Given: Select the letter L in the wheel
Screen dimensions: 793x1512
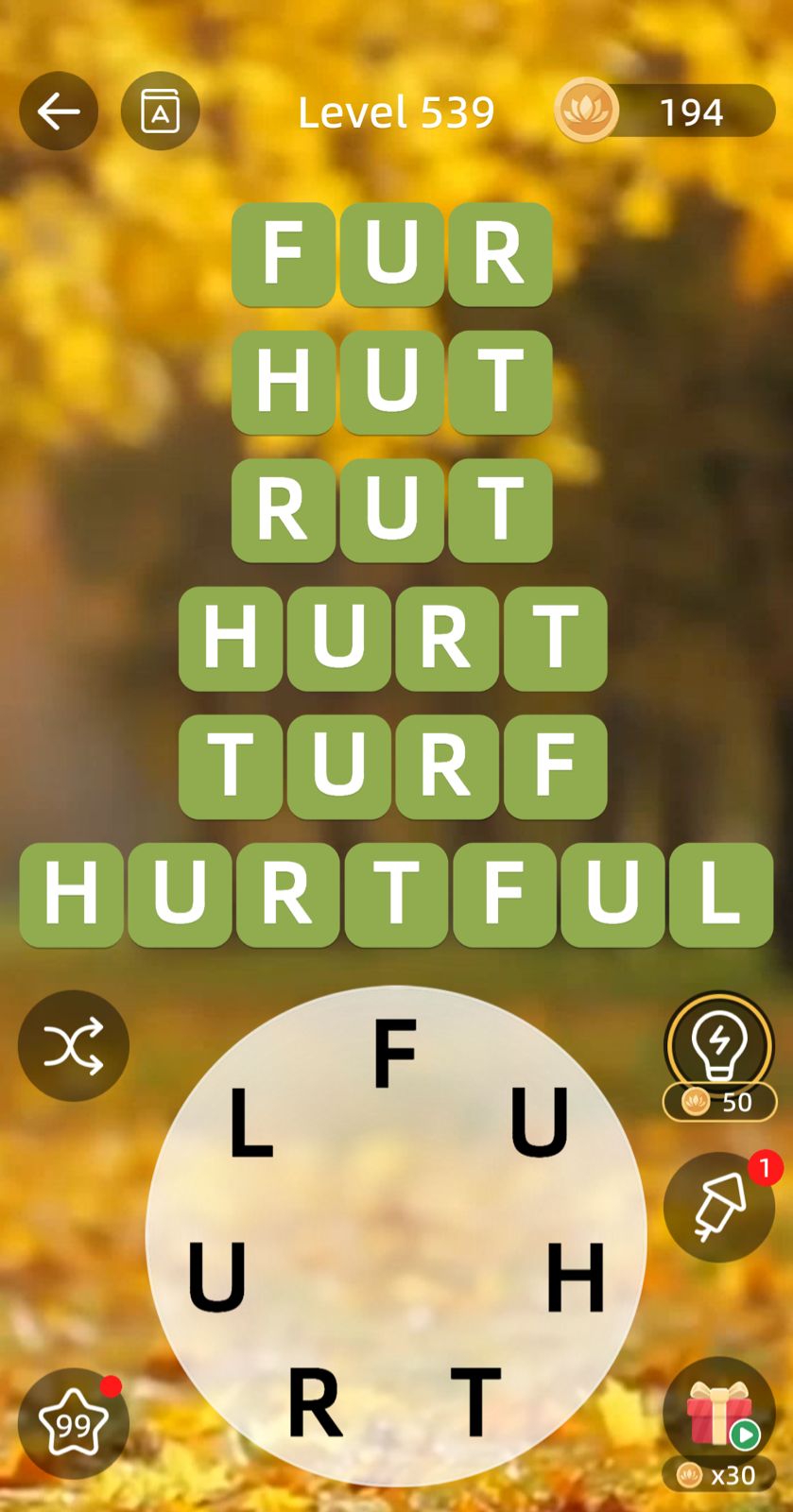Looking at the screenshot, I should [250, 1123].
